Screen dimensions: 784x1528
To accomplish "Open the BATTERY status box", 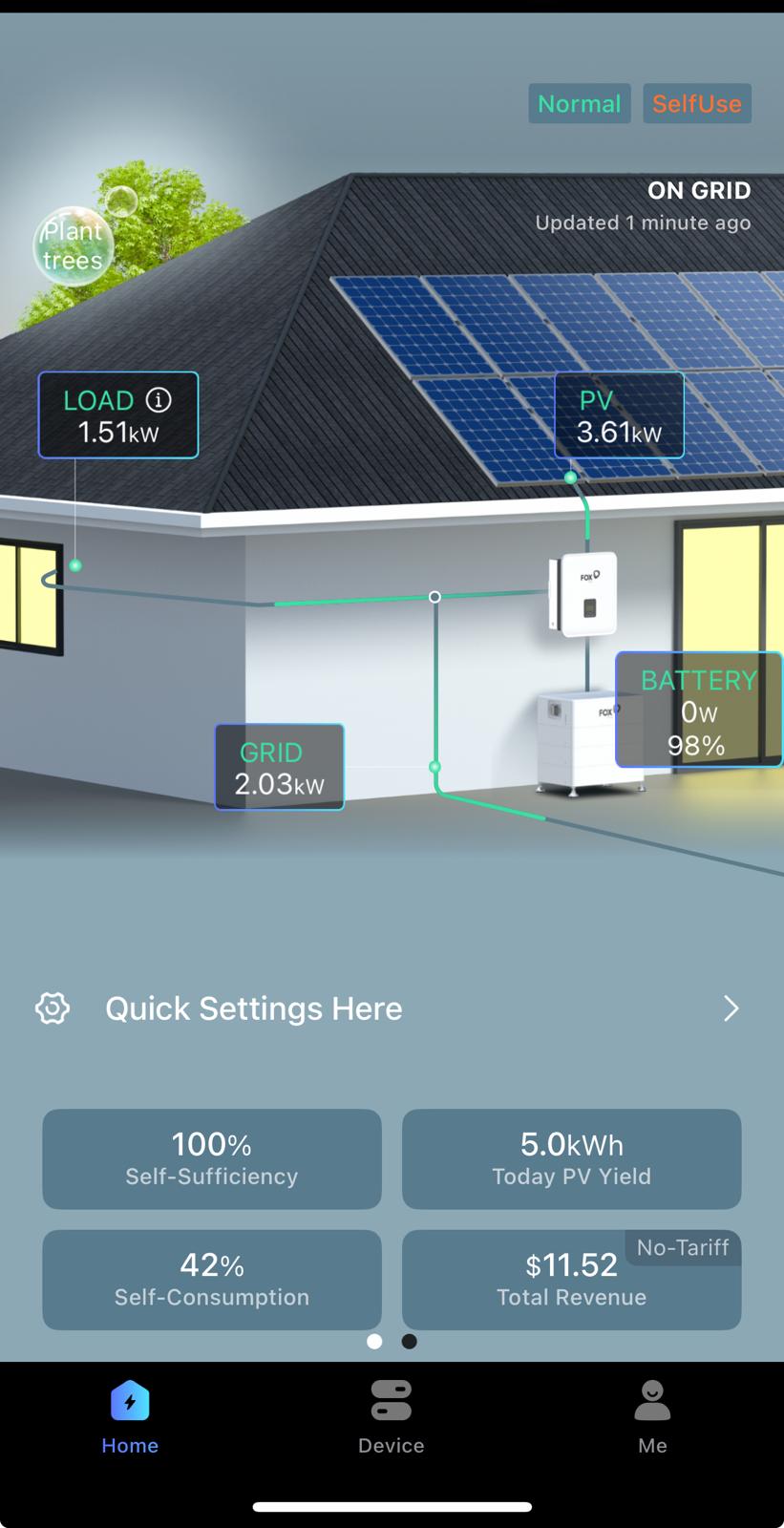I will point(698,711).
